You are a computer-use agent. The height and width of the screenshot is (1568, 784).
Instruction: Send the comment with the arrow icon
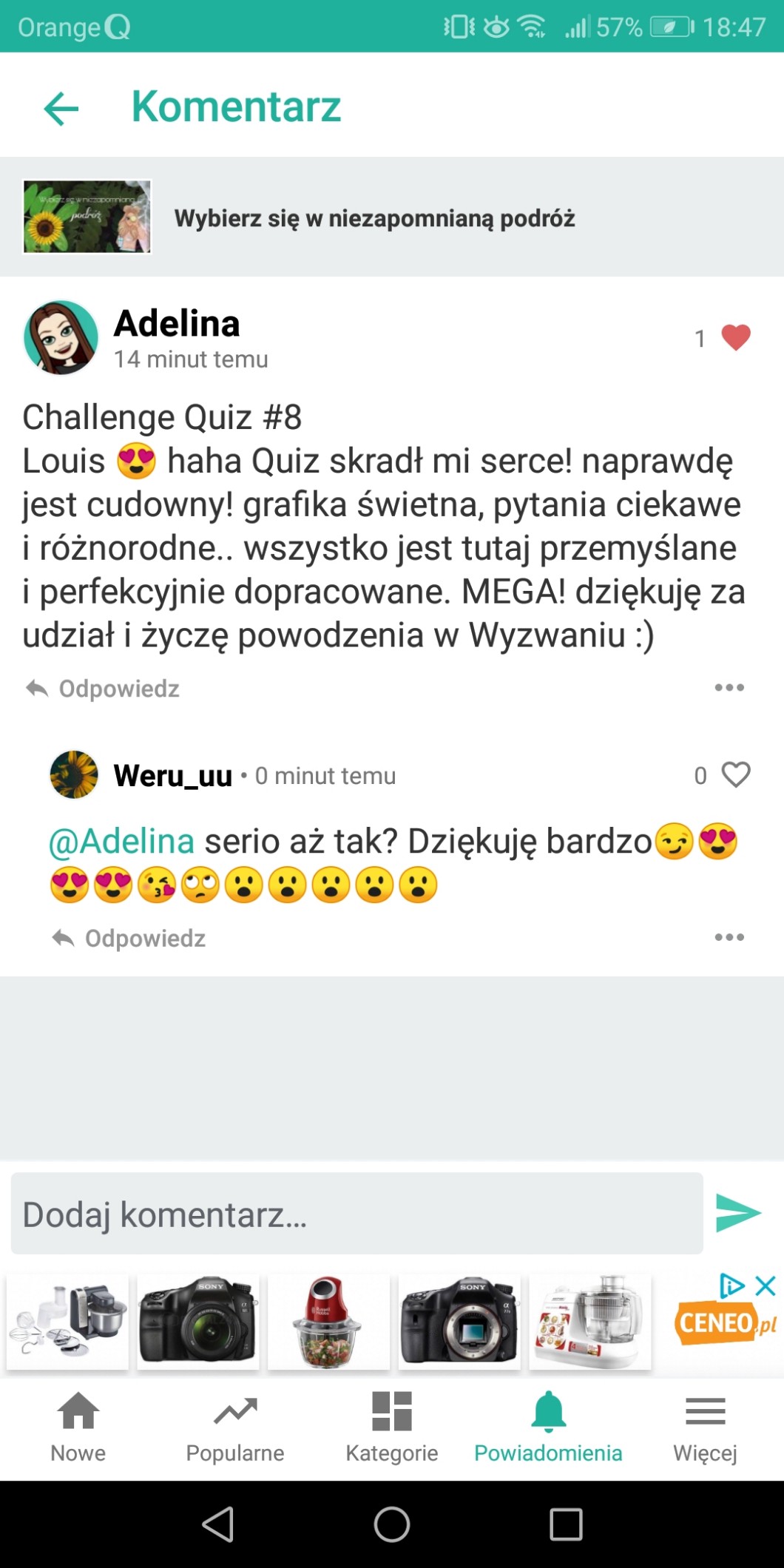click(738, 1214)
